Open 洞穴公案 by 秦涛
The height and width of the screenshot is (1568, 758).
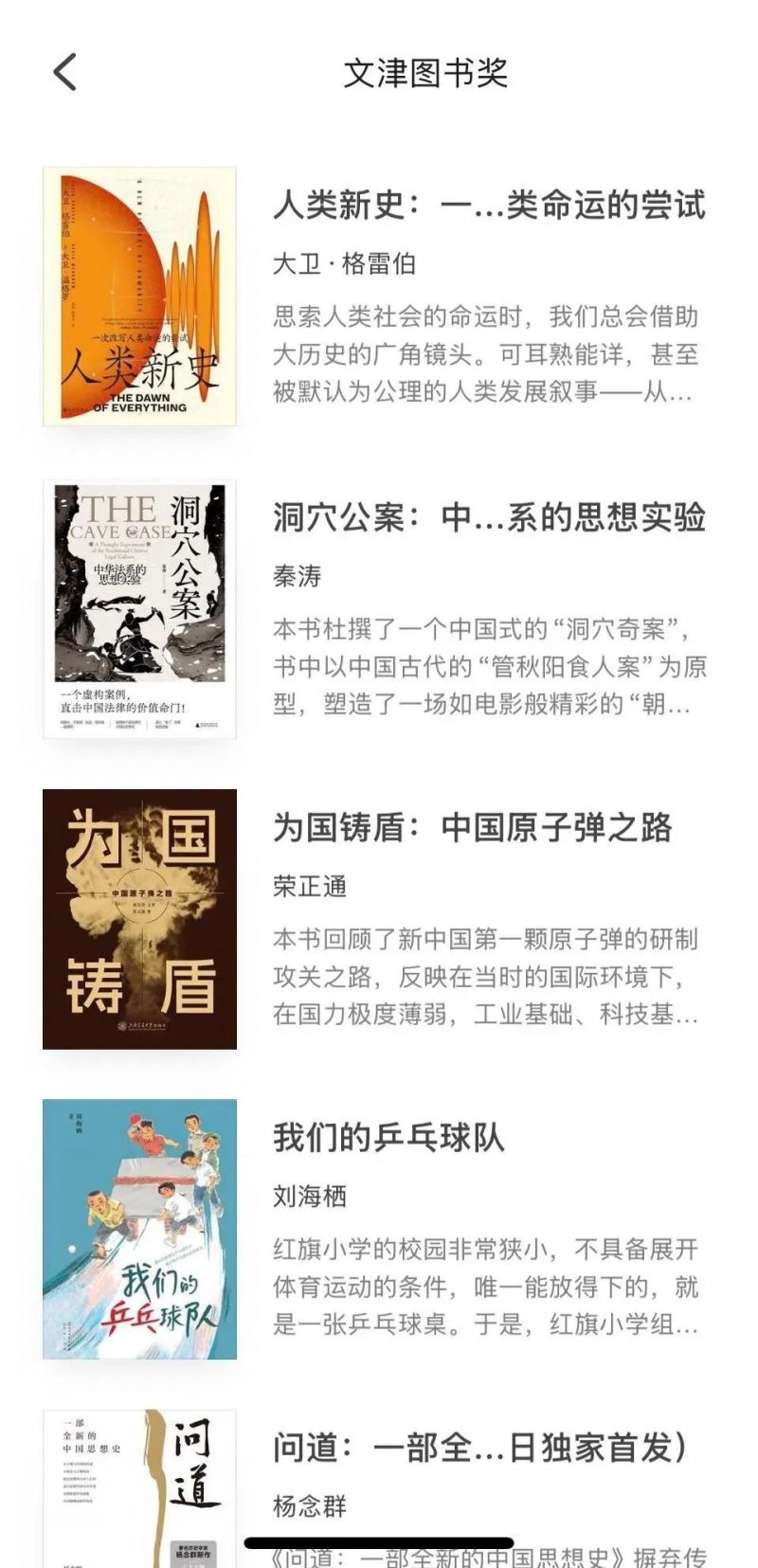point(488,517)
